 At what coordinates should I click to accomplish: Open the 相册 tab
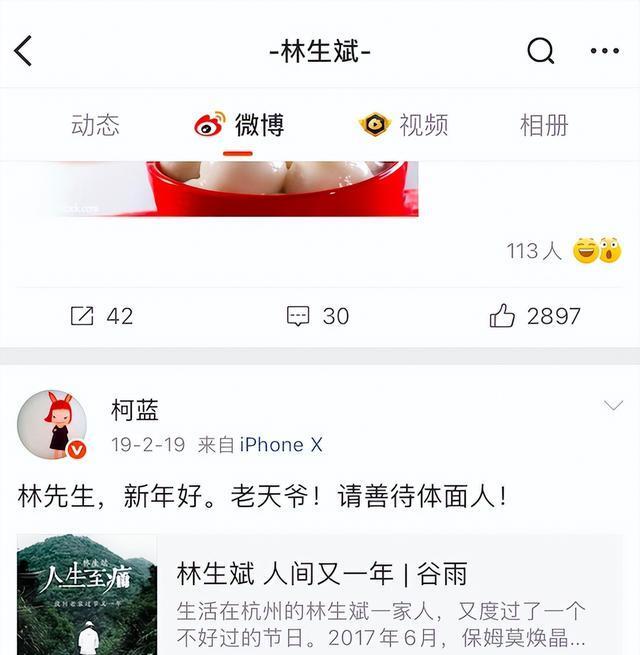point(544,125)
